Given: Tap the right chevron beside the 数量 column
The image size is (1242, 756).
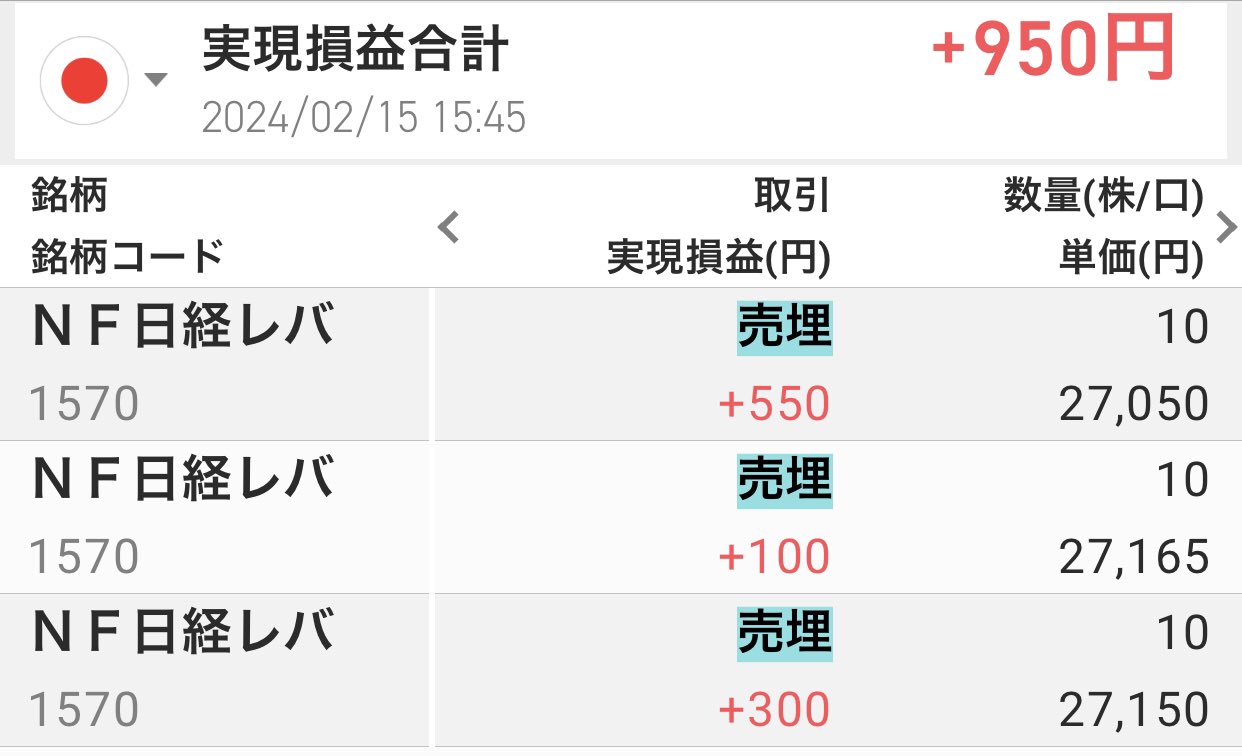Looking at the screenshot, I should pos(1226,228).
